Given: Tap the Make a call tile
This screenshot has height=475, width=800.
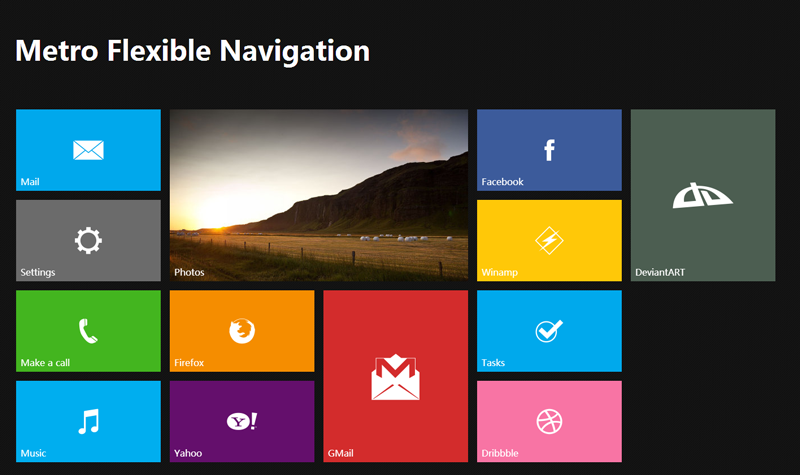Looking at the screenshot, I should pos(88,331).
